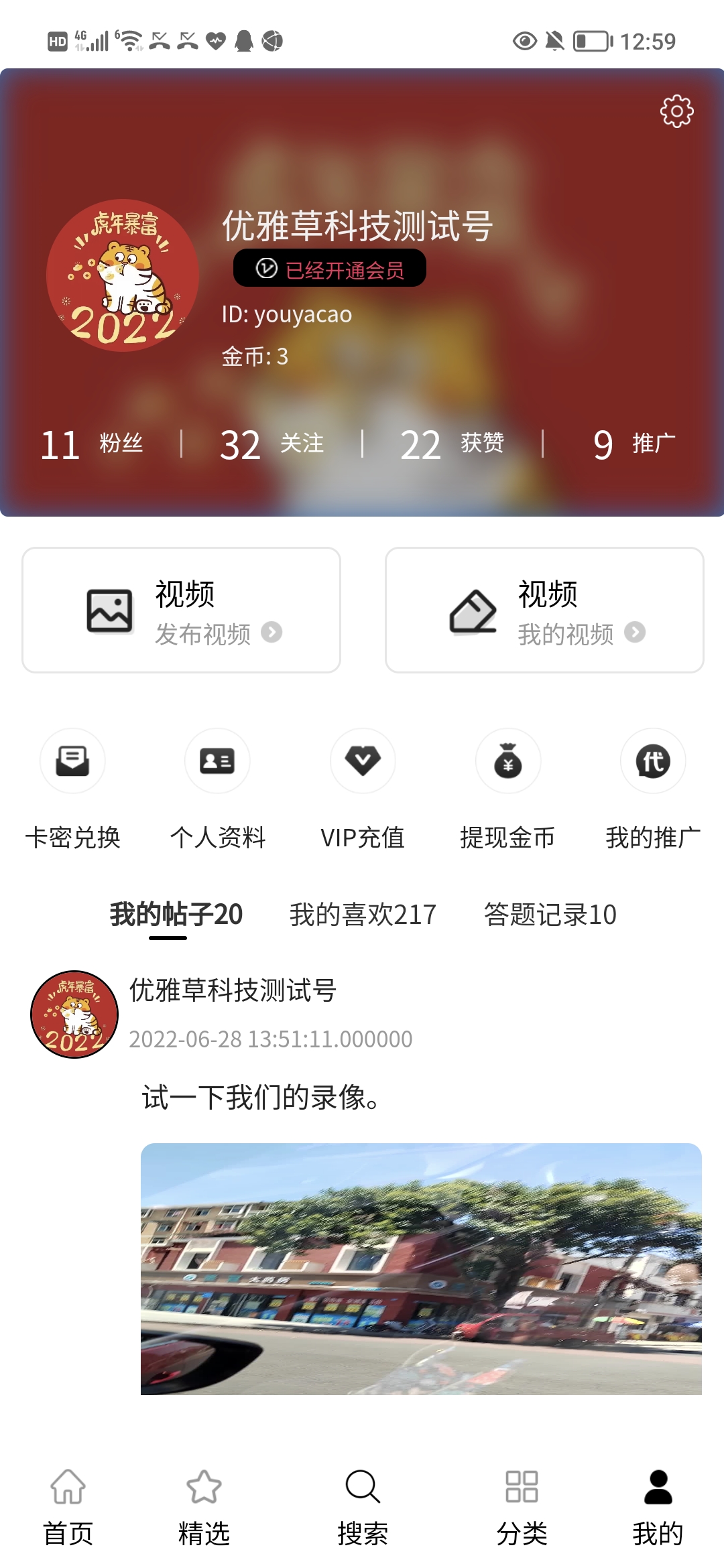
Task: Open the settings gear at top right
Action: click(x=677, y=114)
